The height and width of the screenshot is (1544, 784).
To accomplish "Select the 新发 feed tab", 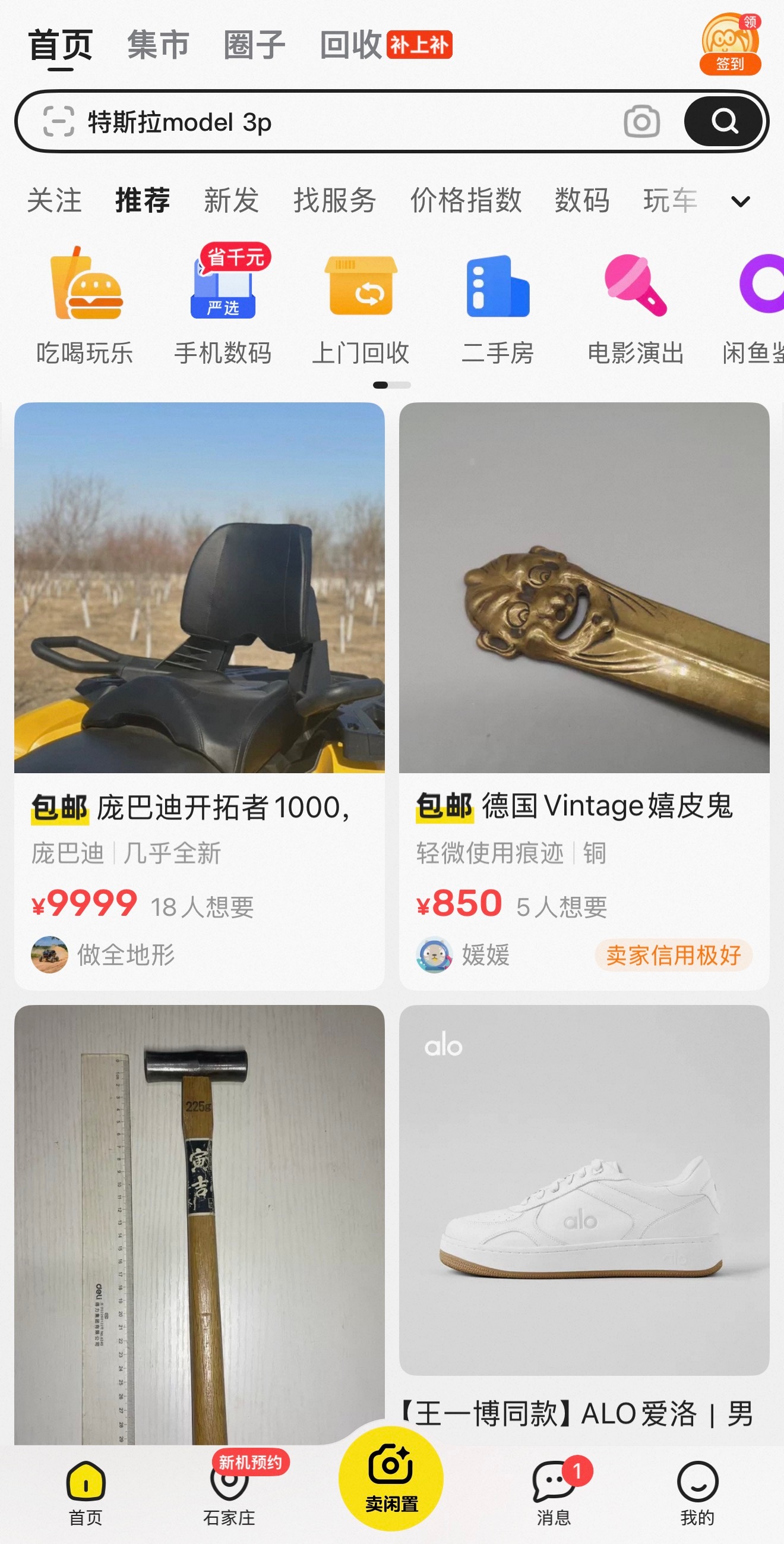I will (x=231, y=200).
